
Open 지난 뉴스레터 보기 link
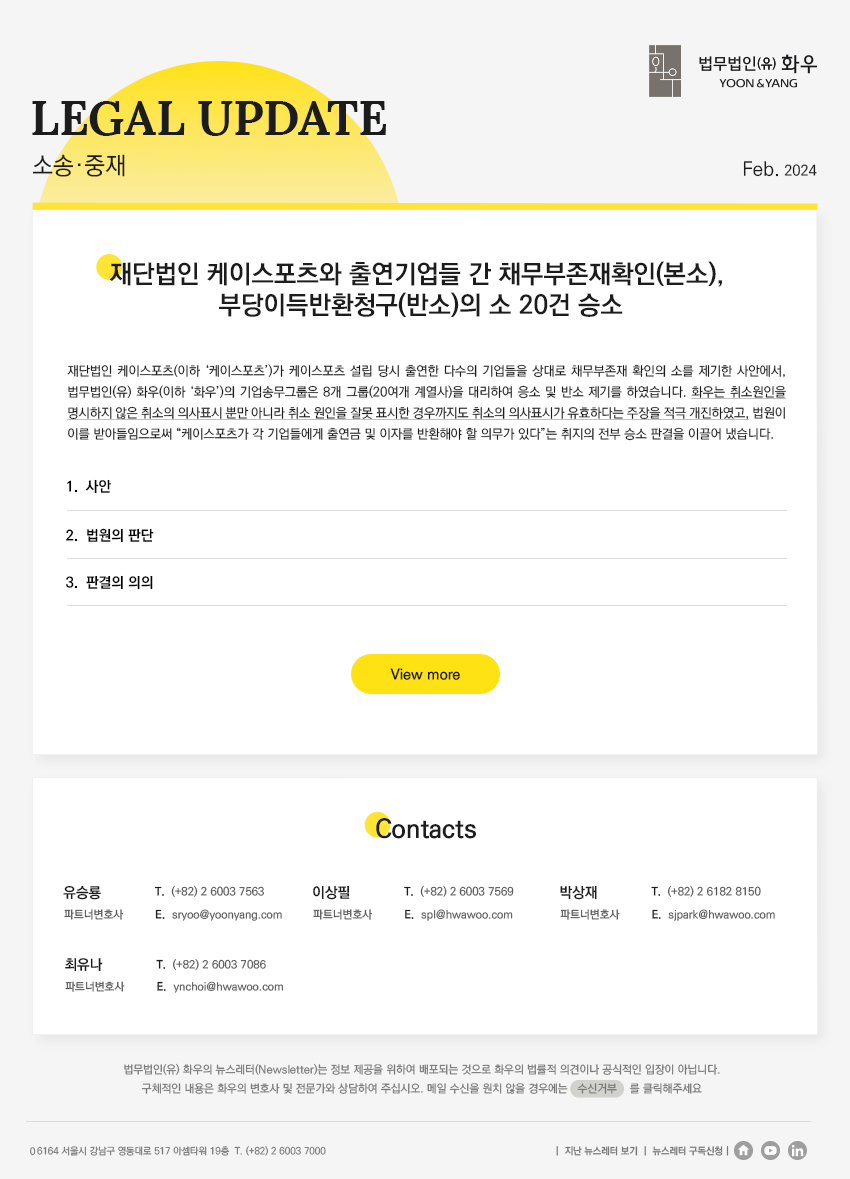(x=601, y=1151)
